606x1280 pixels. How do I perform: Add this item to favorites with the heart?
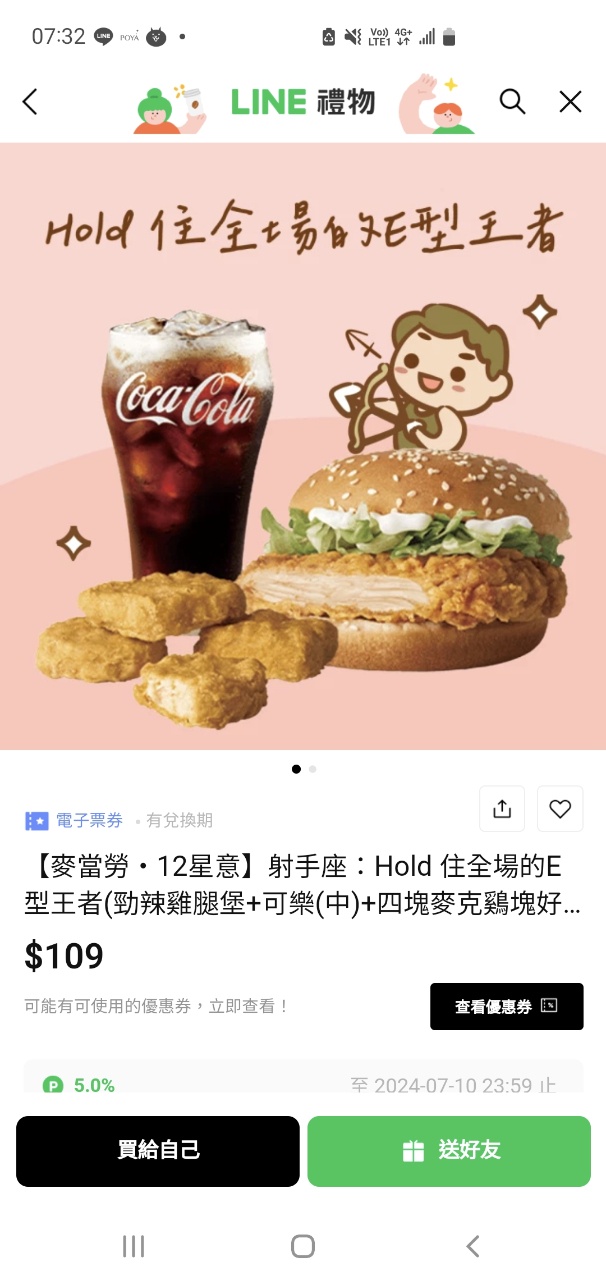tap(560, 809)
